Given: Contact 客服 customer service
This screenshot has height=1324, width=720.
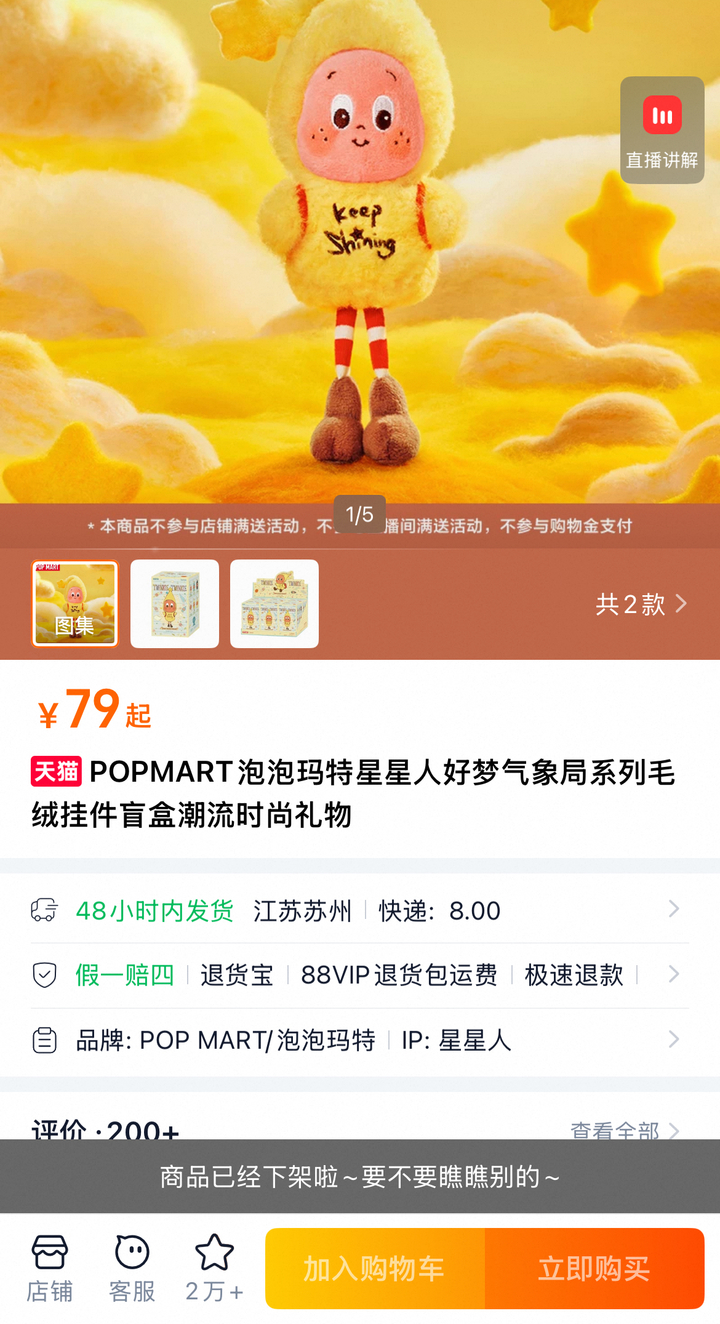Looking at the screenshot, I should [132, 1268].
